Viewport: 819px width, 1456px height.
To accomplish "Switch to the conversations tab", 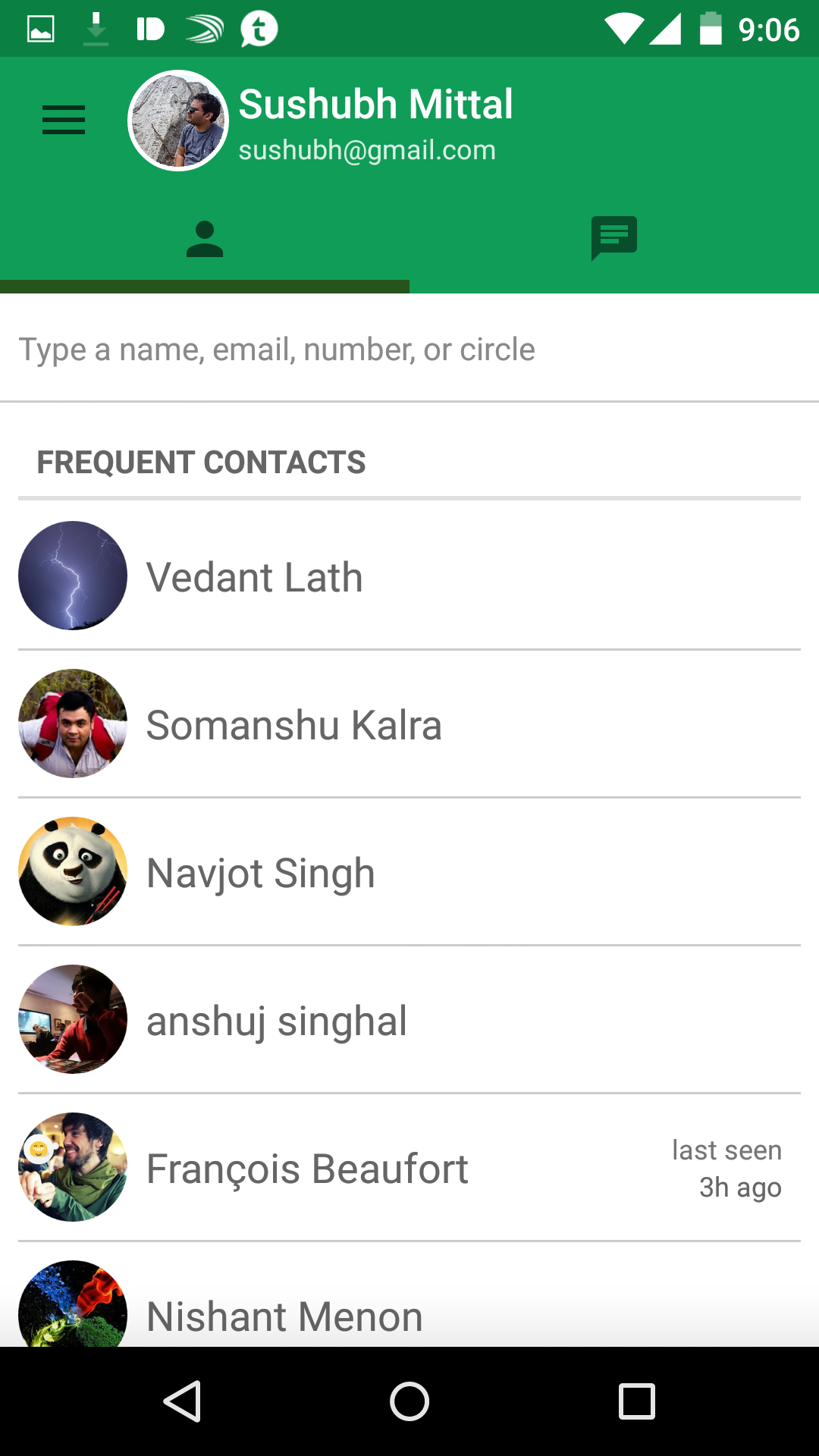I will tap(613, 238).
